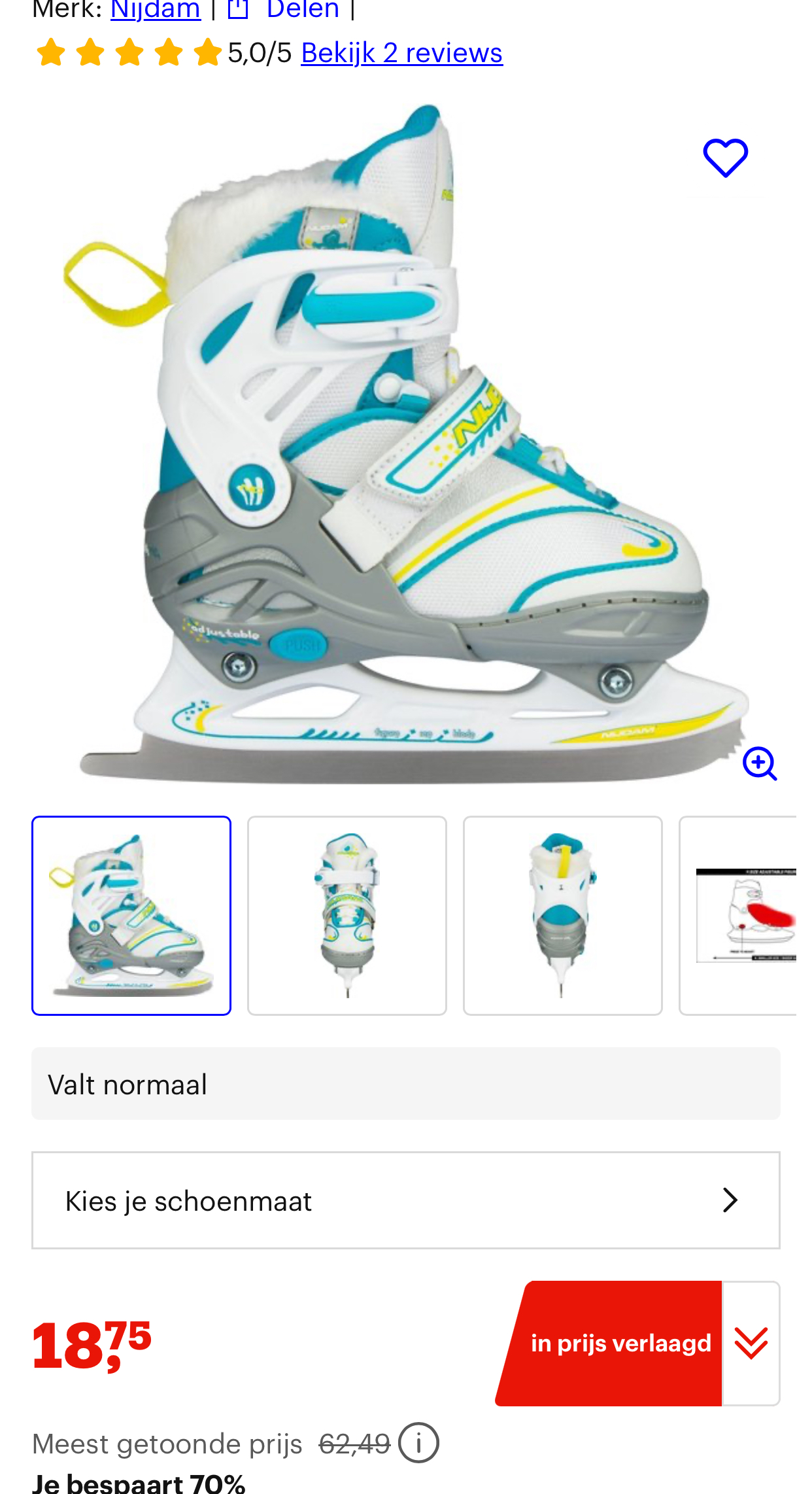Image resolution: width=812 pixels, height=1494 pixels.
Task: Share this product via Delen
Action: pyautogui.click(x=284, y=10)
